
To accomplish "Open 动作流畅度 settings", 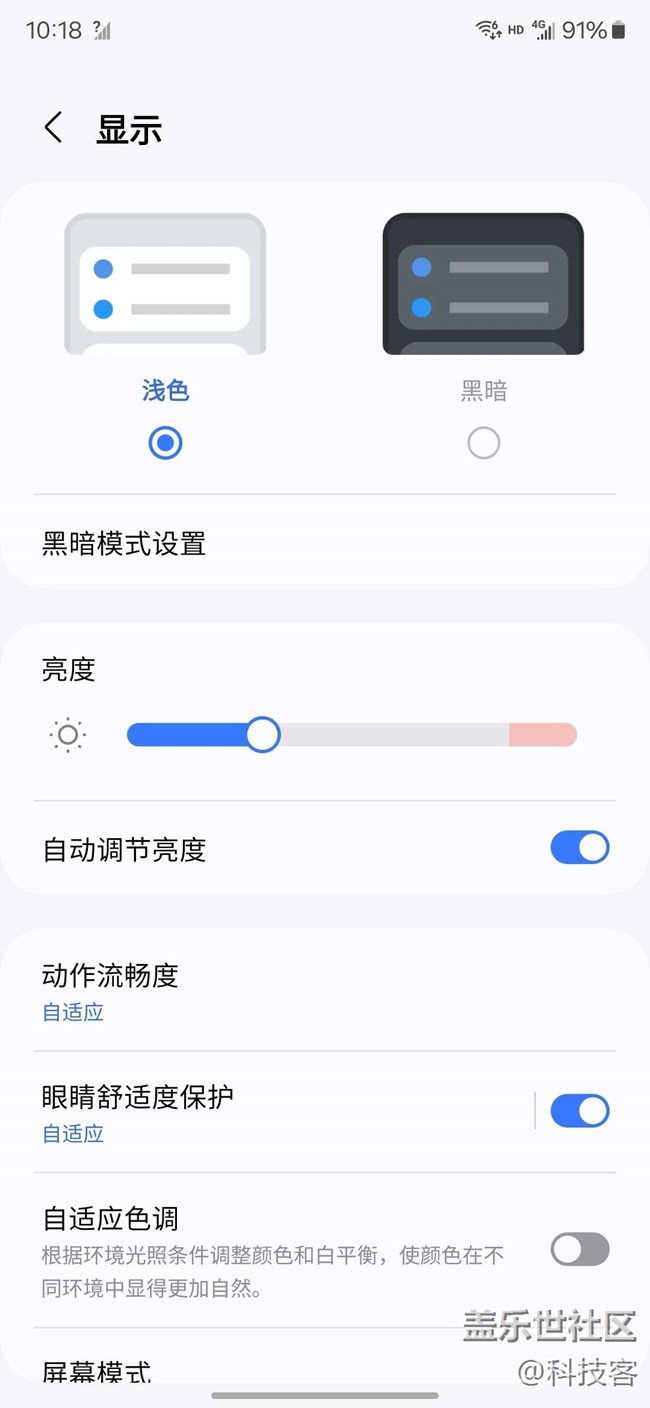I will point(110,990).
